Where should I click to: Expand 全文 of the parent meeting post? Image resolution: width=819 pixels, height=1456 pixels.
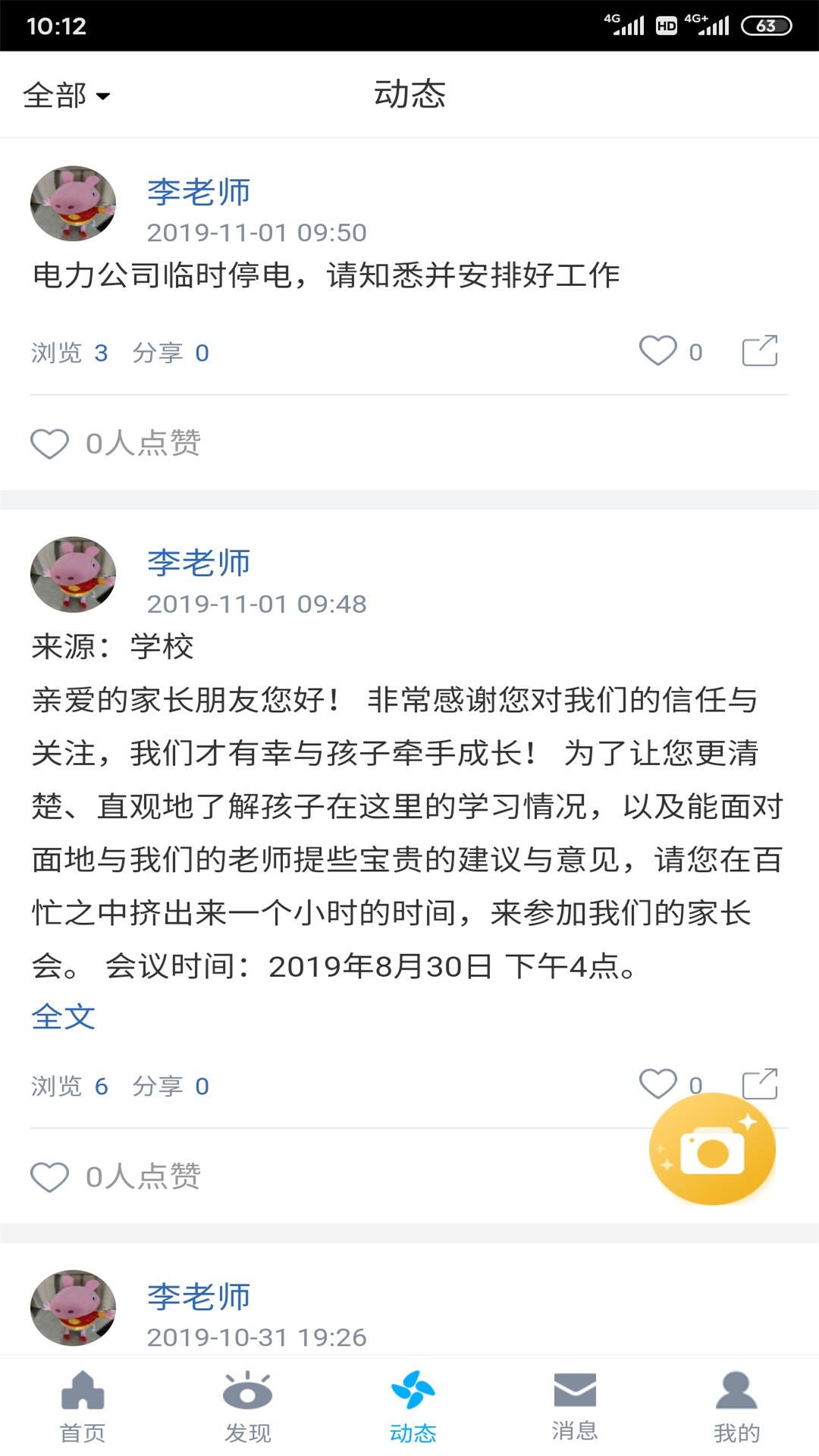point(64,1017)
